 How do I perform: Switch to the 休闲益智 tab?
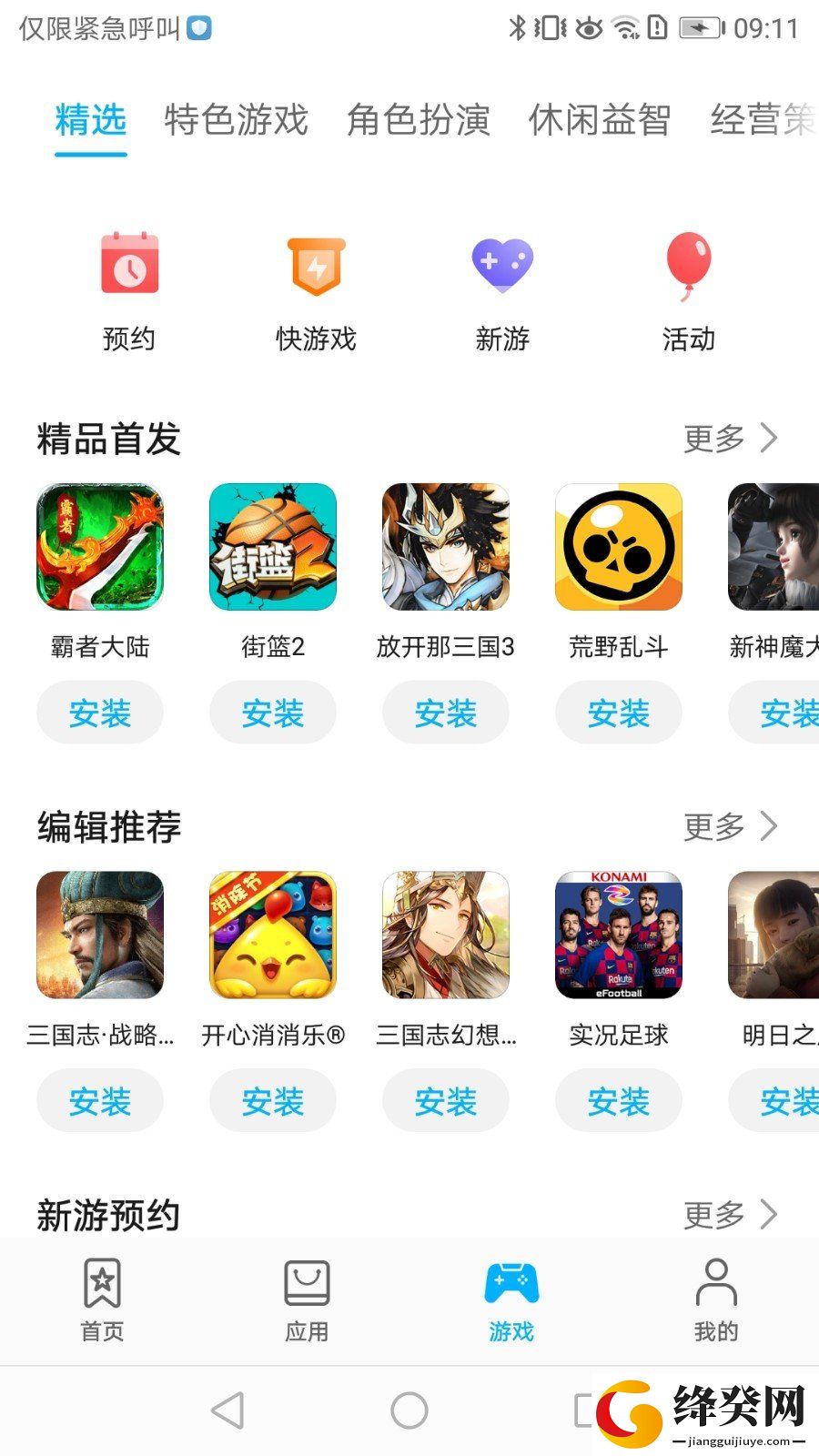tap(601, 120)
